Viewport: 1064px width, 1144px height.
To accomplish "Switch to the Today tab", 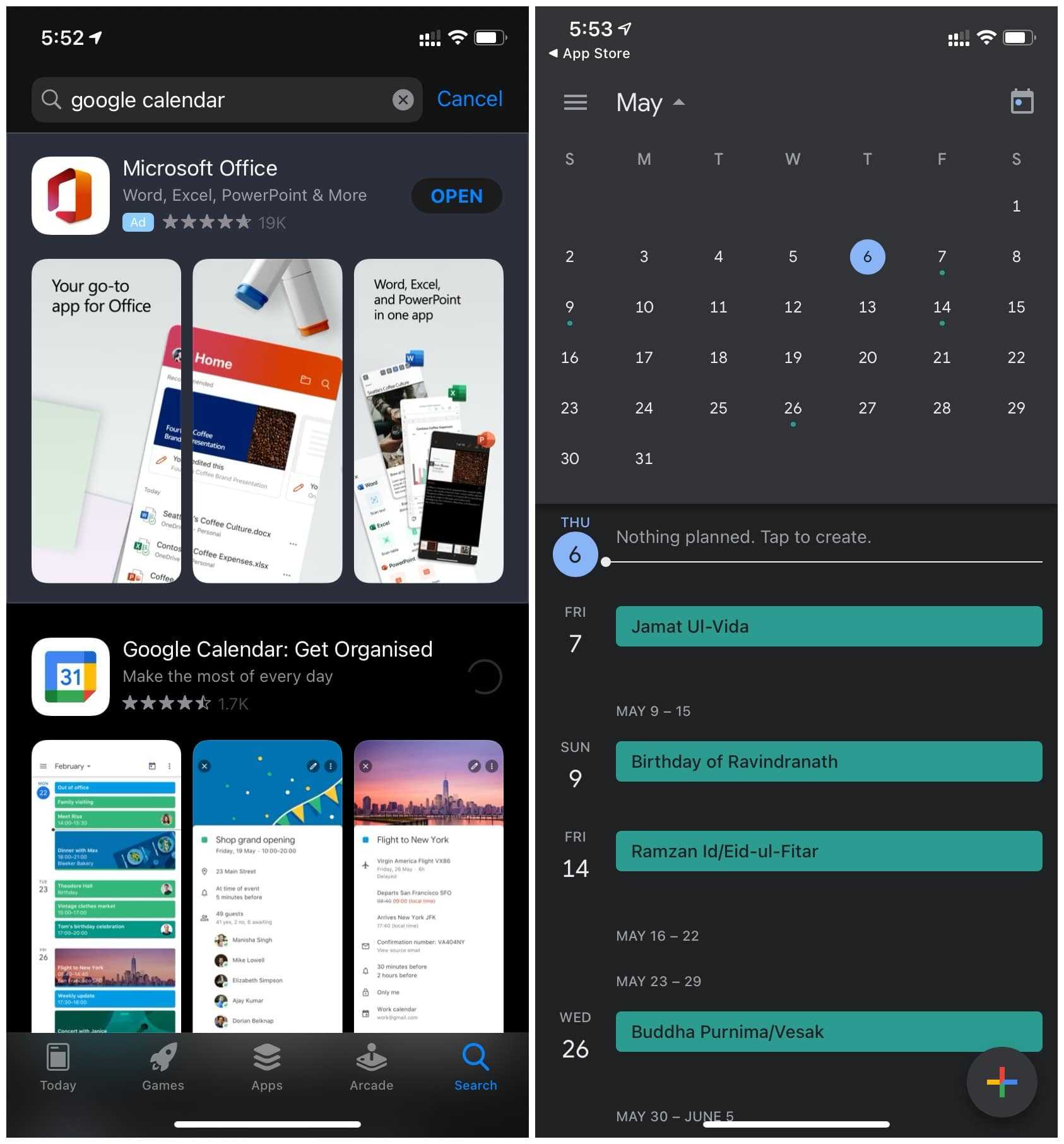I will coord(58,1068).
